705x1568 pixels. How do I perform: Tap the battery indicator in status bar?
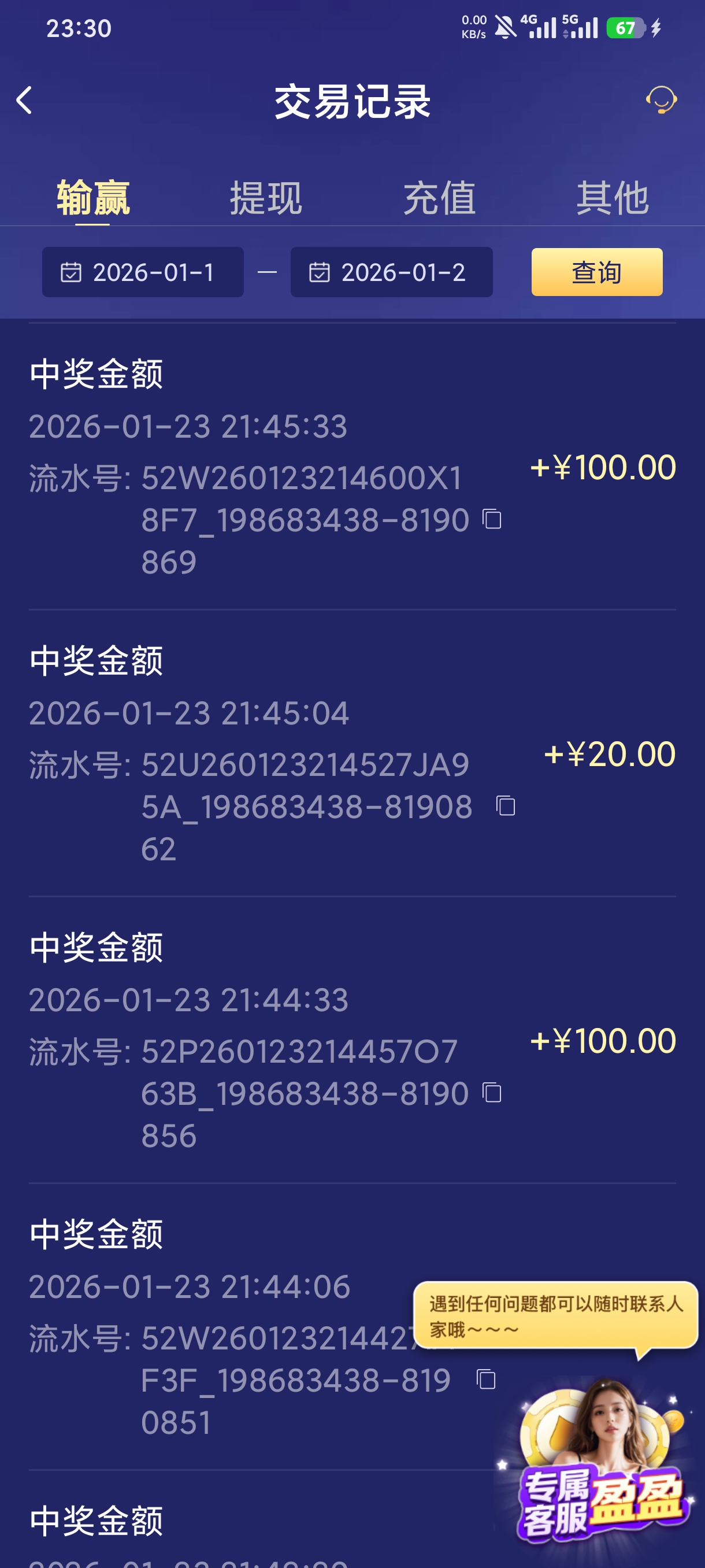pyautogui.click(x=626, y=27)
